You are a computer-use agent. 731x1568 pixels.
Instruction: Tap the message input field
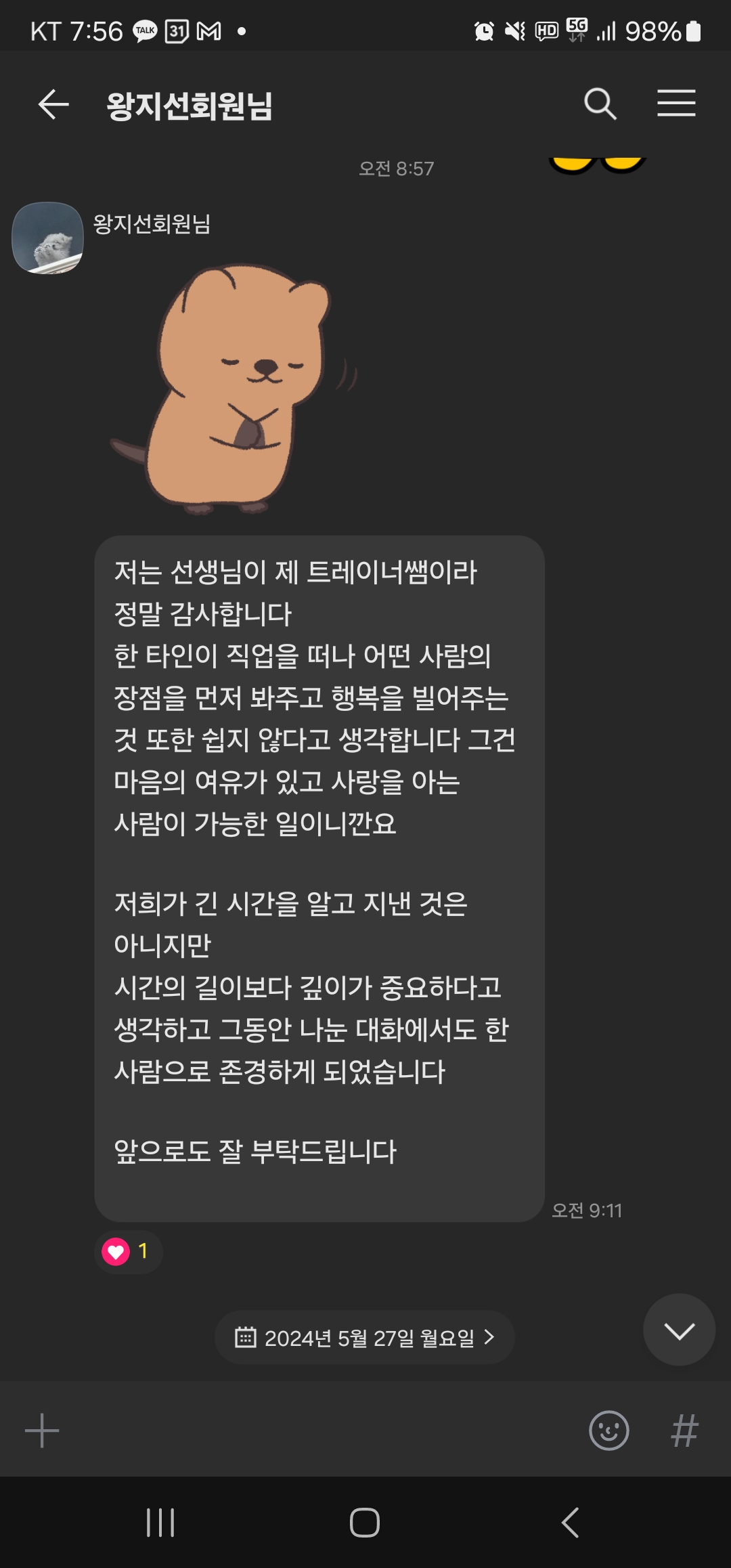(324, 1430)
